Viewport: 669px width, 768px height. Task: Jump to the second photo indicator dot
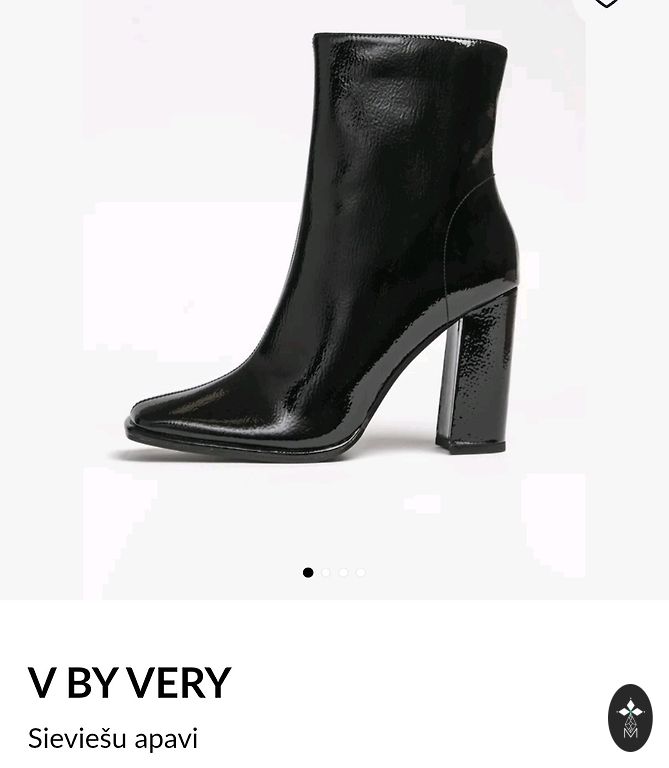tap(326, 573)
